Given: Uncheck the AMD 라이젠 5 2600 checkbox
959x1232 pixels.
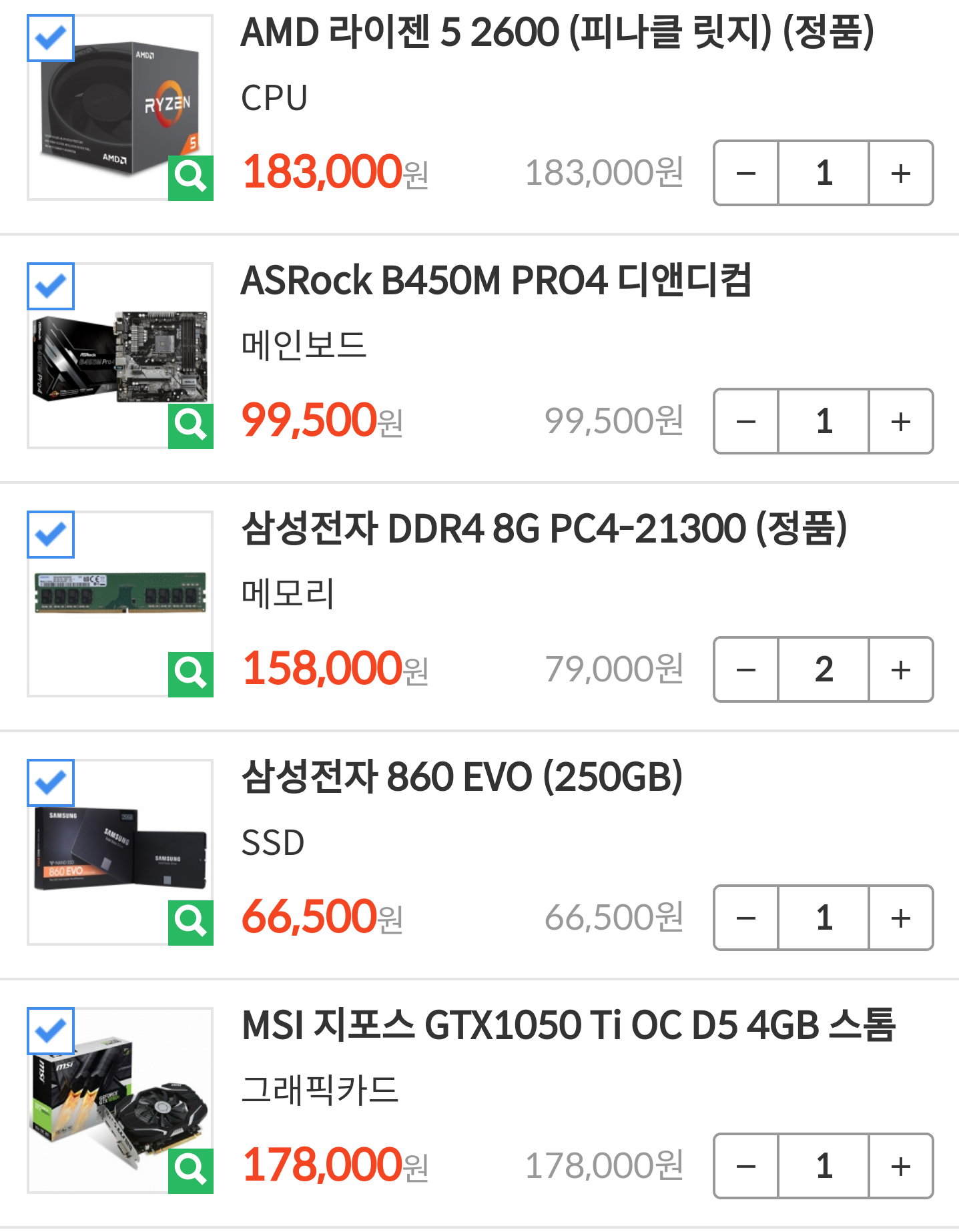Looking at the screenshot, I should click(x=51, y=38).
